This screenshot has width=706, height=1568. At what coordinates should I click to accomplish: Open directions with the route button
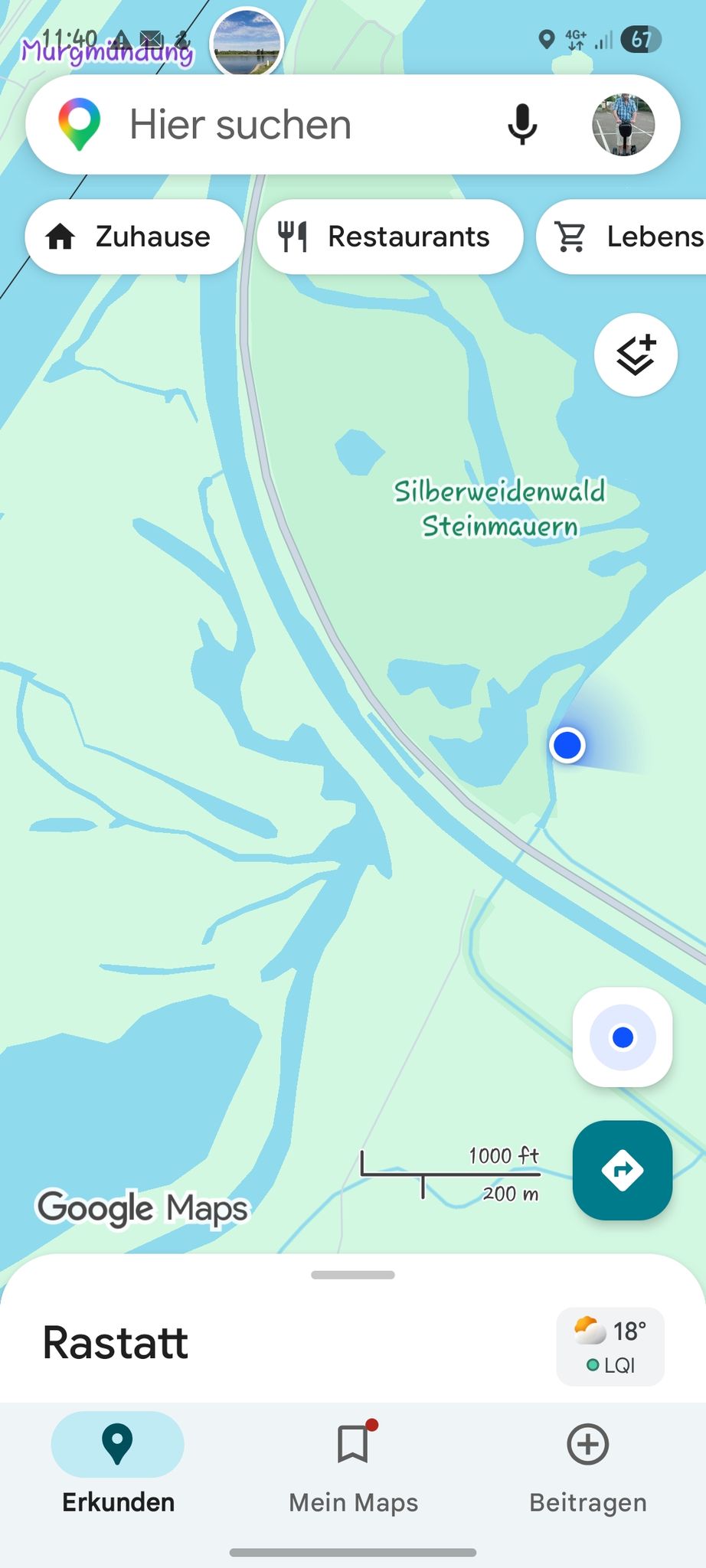[623, 1170]
